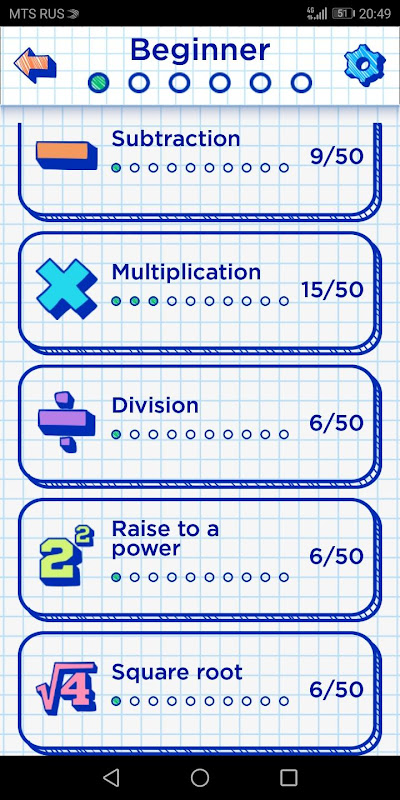Go back using the orange arrow
Screen dimensions: 400x800
[35, 65]
